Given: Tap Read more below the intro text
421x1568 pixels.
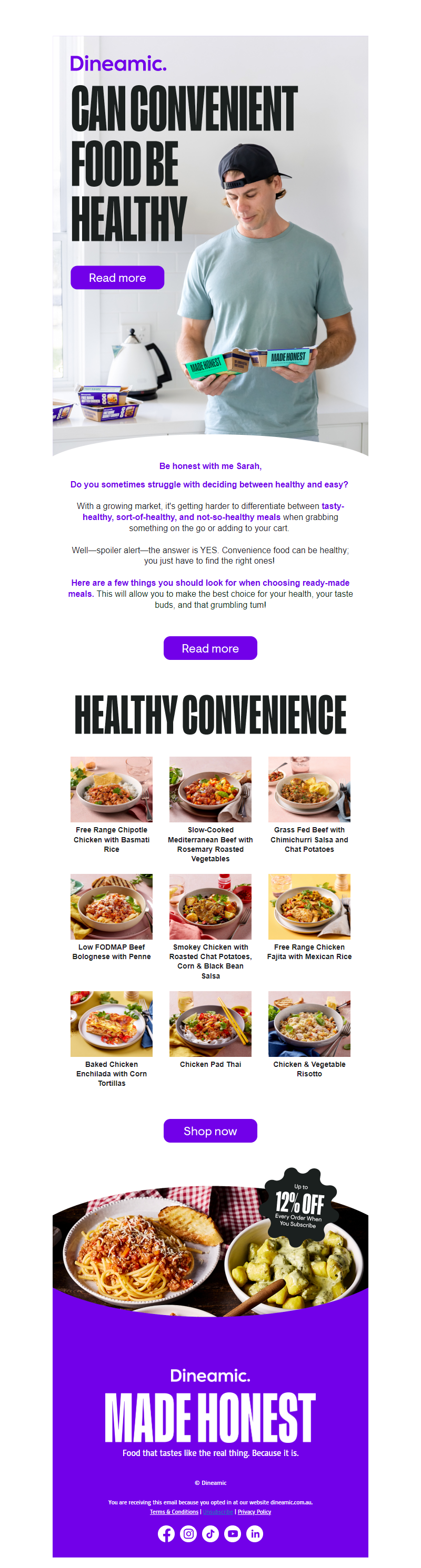Looking at the screenshot, I should pos(210,648).
